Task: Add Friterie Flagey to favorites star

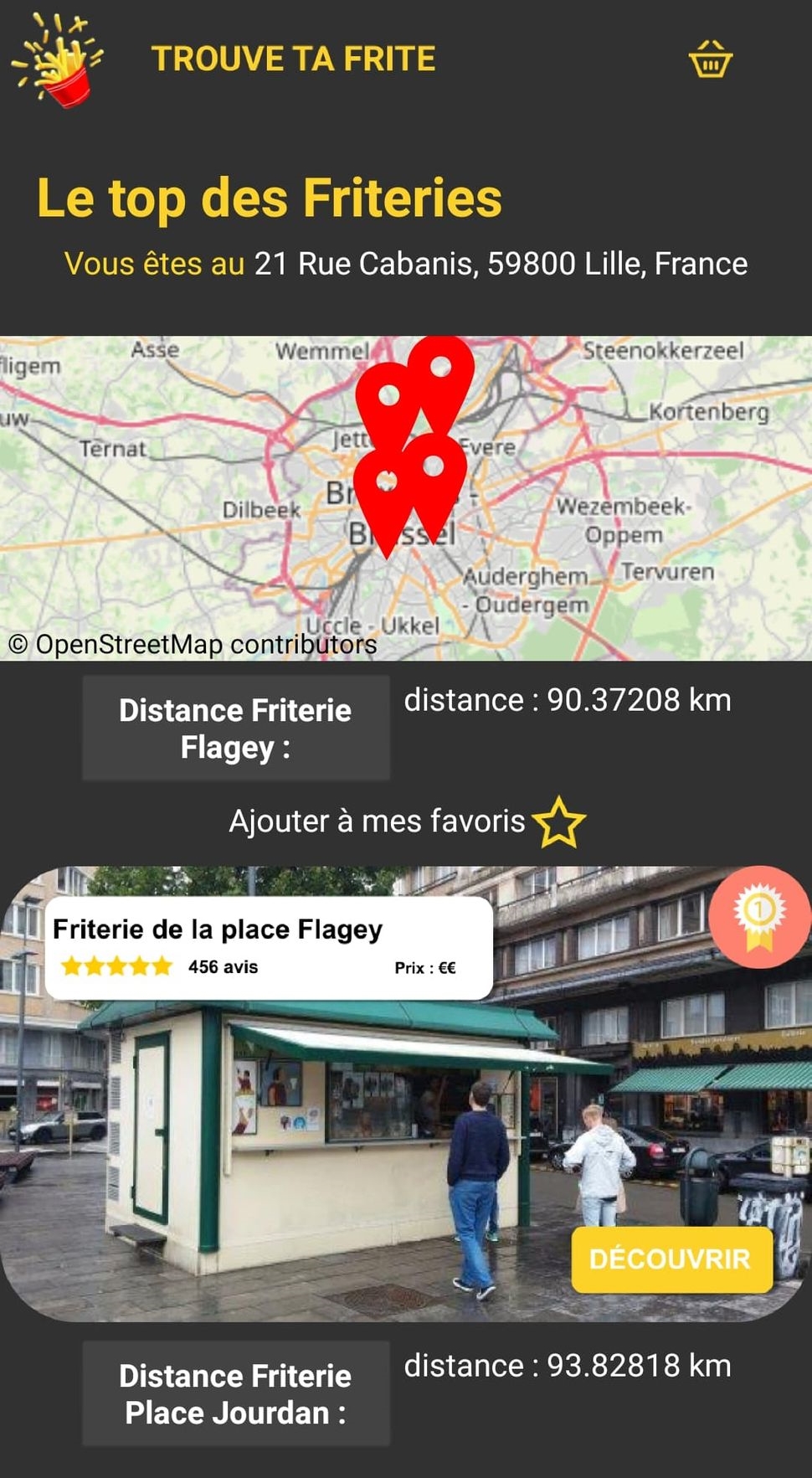Action: [558, 822]
